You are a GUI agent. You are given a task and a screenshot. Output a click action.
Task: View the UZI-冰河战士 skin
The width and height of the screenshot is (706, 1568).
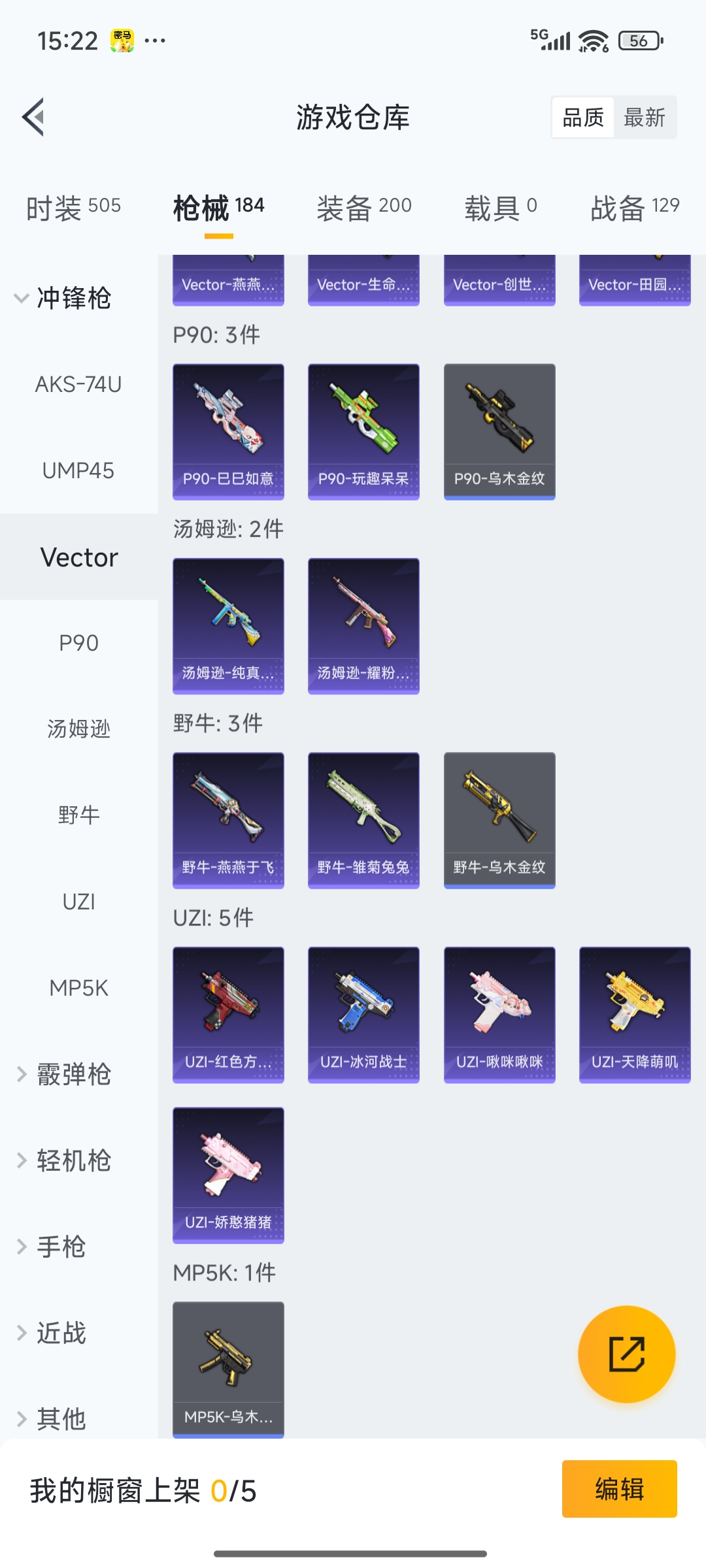click(x=363, y=1014)
